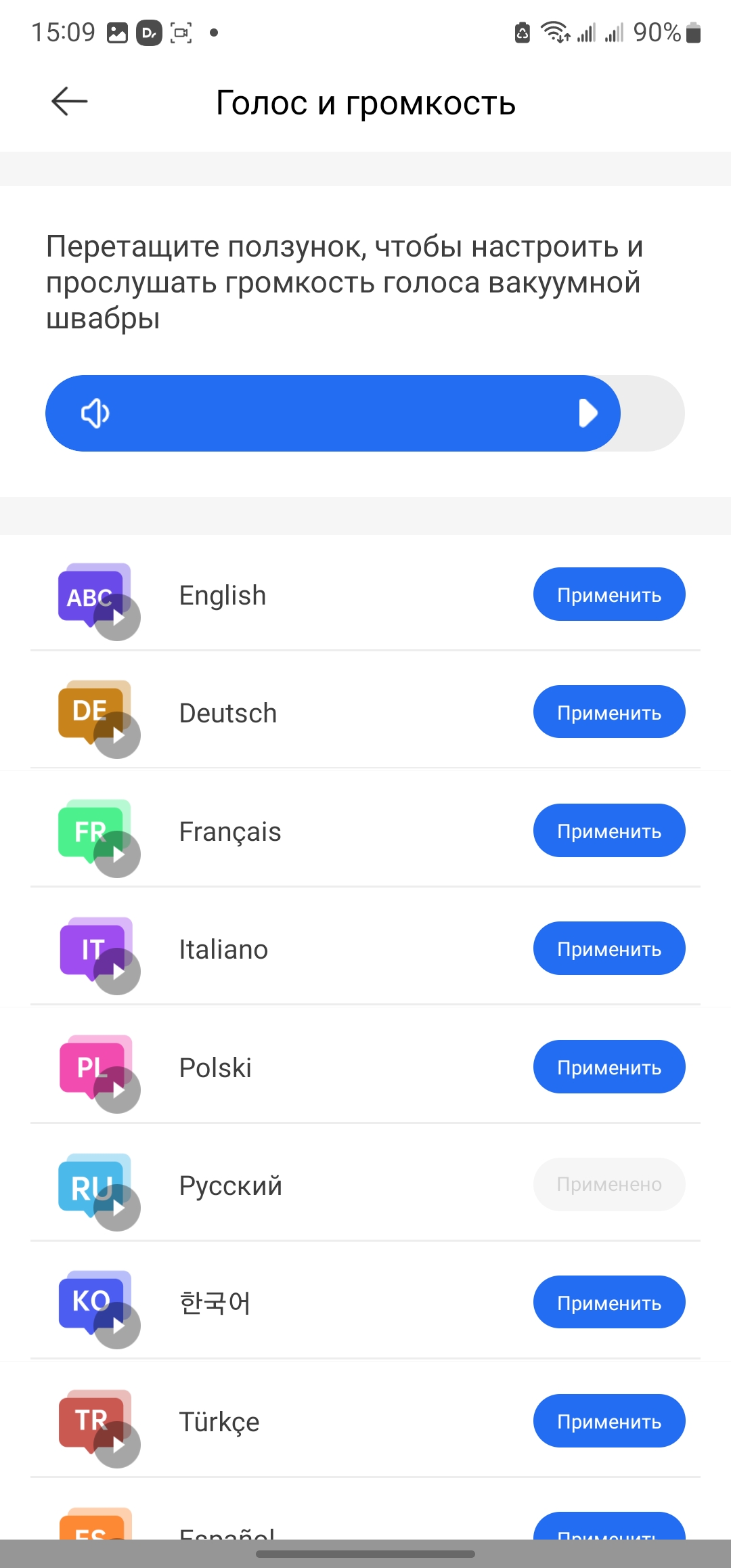This screenshot has height=1568, width=731.
Task: Apply the 한국어 voice pack
Action: [x=608, y=1303]
